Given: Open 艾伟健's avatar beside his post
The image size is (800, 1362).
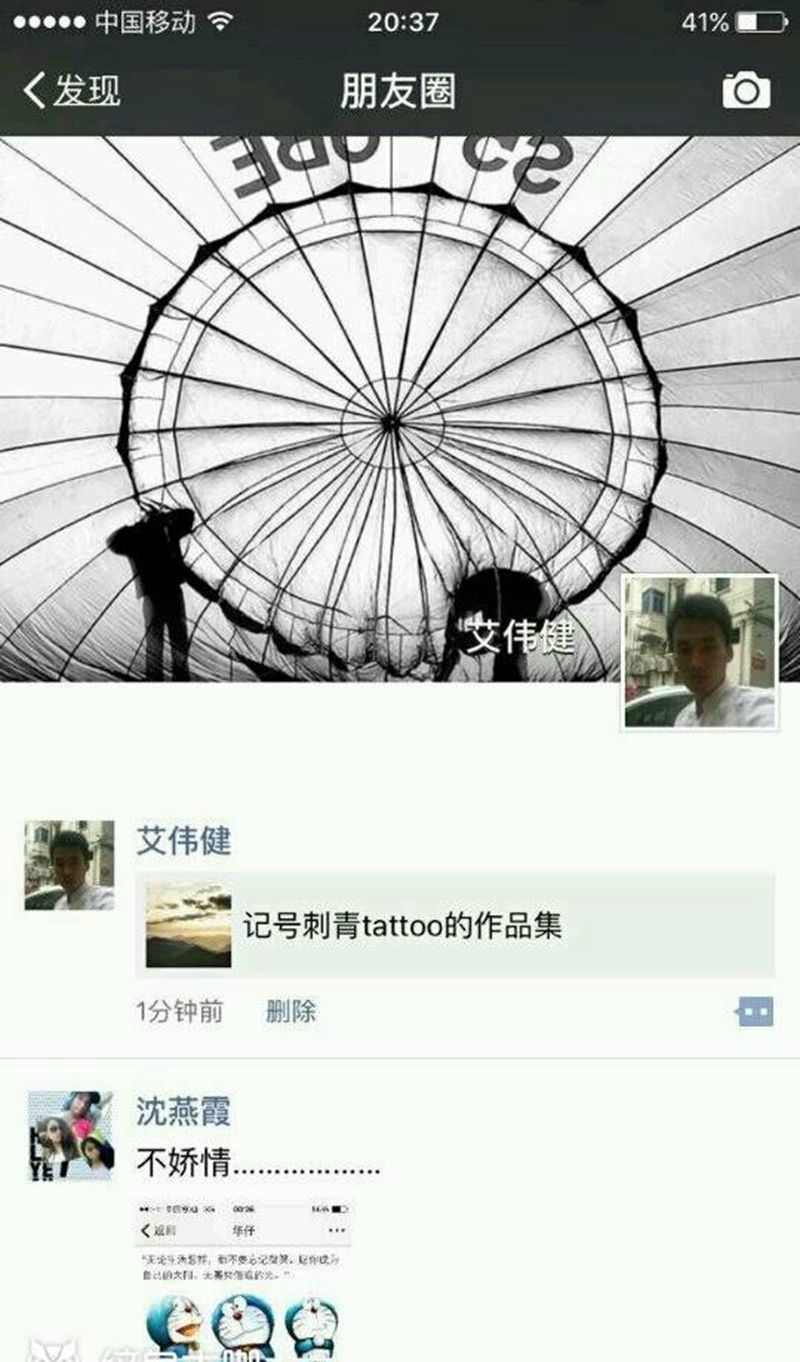Looking at the screenshot, I should pyautogui.click(x=69, y=864).
